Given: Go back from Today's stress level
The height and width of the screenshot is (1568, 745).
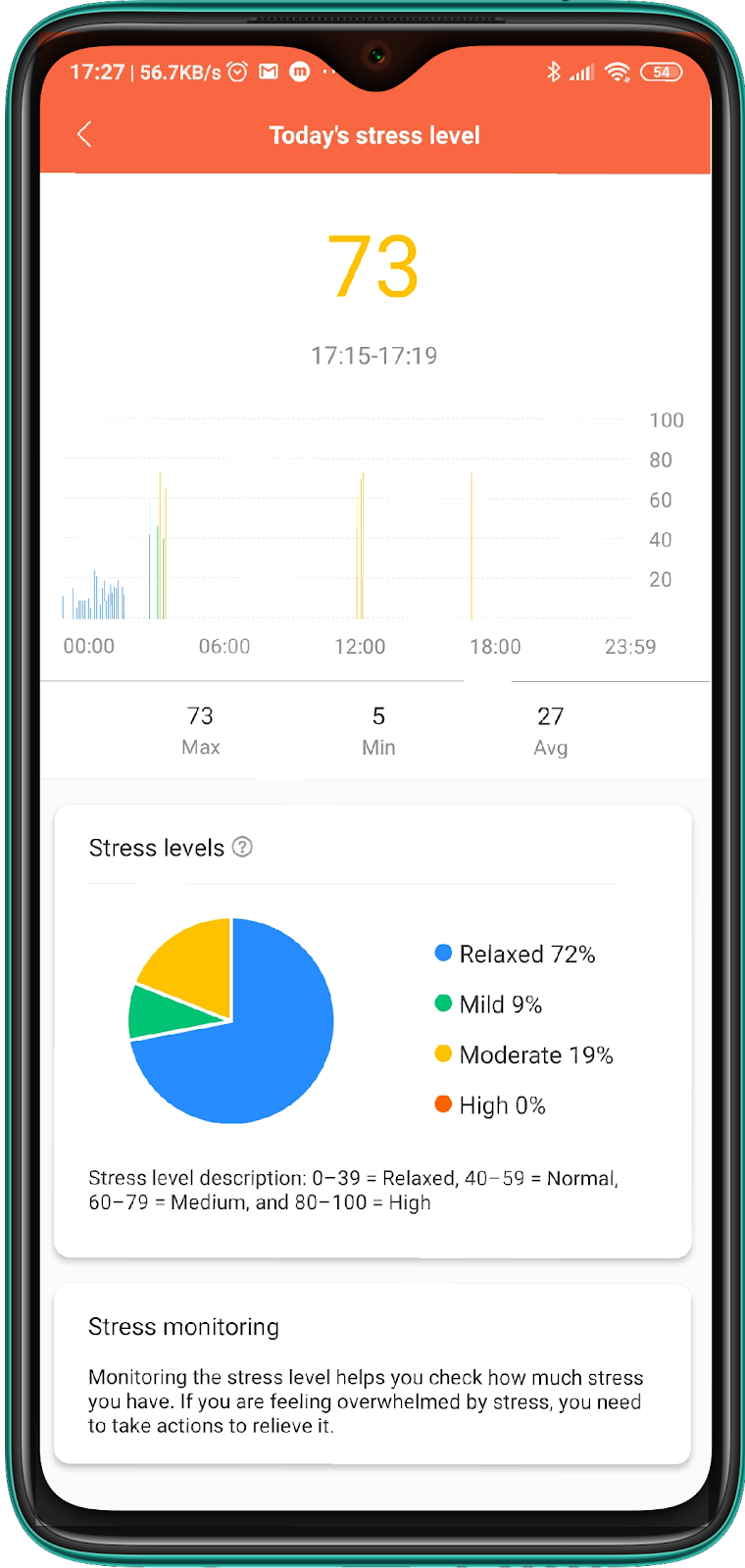Looking at the screenshot, I should [84, 135].
